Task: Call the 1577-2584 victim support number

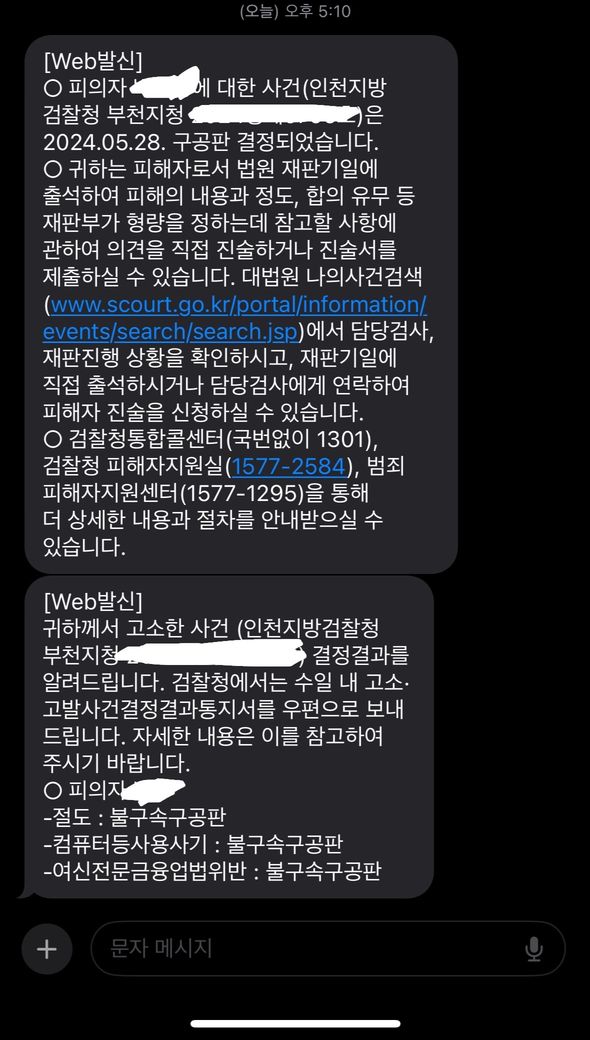Action: [x=289, y=468]
